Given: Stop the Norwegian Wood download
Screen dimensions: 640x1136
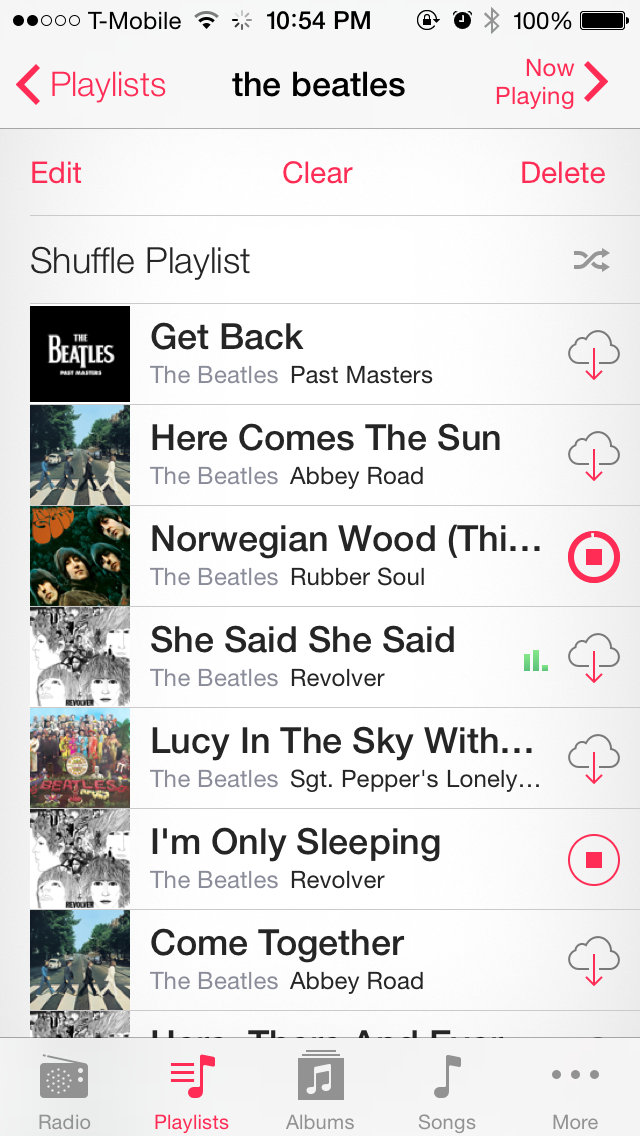Looking at the screenshot, I should (x=593, y=557).
